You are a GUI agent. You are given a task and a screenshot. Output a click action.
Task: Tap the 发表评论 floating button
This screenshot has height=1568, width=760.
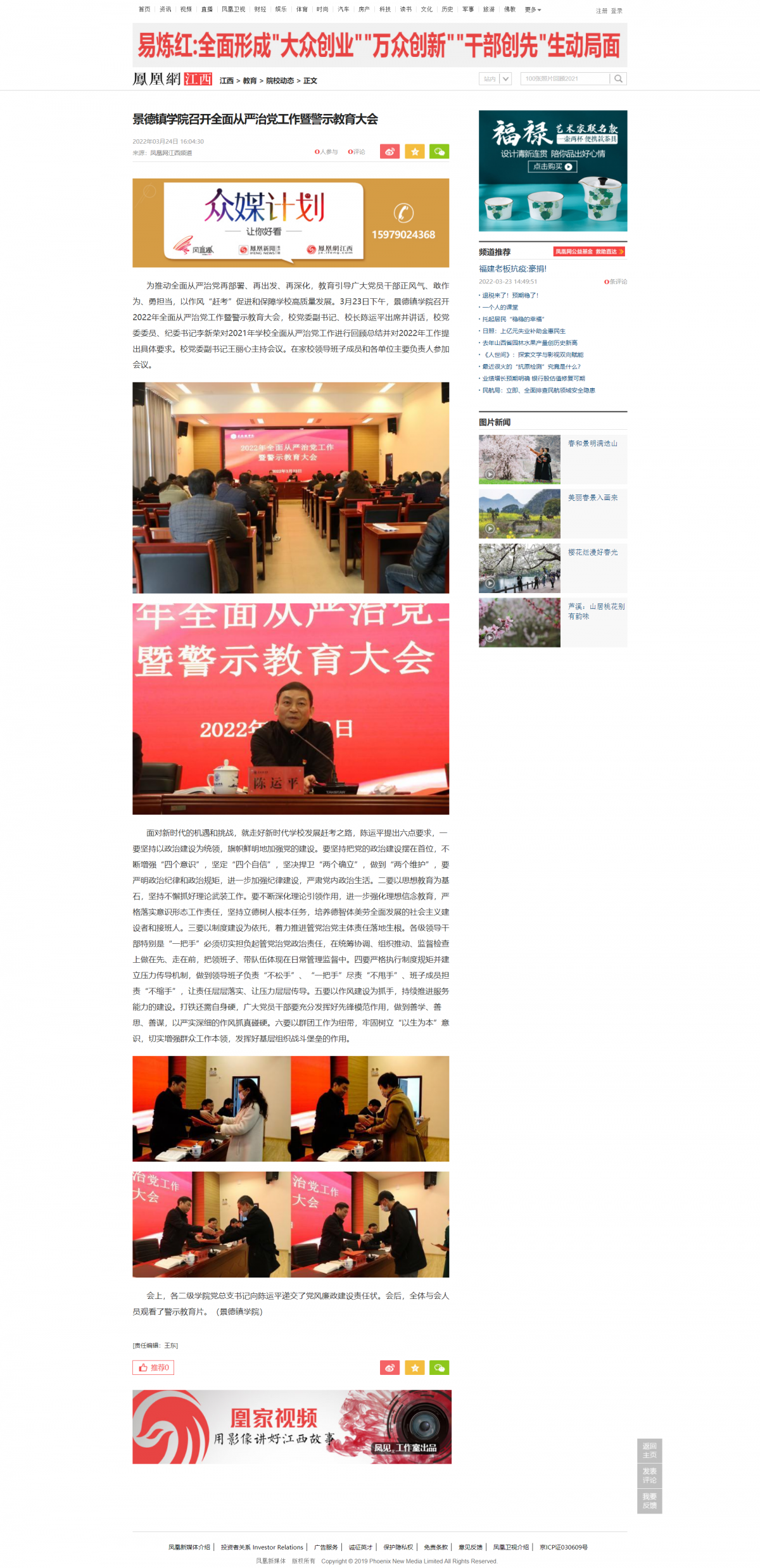pyautogui.click(x=649, y=1476)
